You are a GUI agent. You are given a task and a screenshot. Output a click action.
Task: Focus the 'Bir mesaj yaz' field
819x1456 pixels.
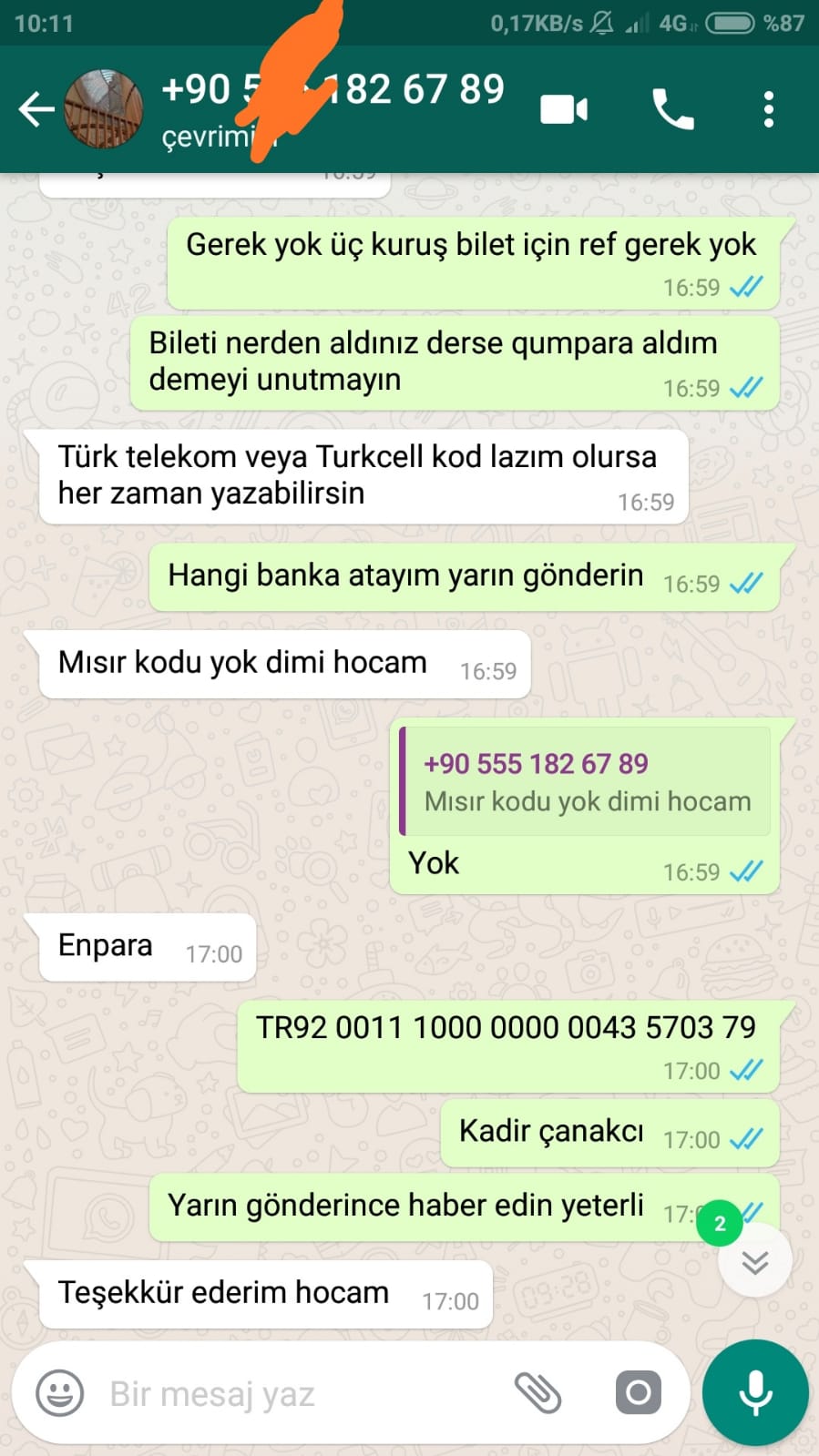(292, 1393)
